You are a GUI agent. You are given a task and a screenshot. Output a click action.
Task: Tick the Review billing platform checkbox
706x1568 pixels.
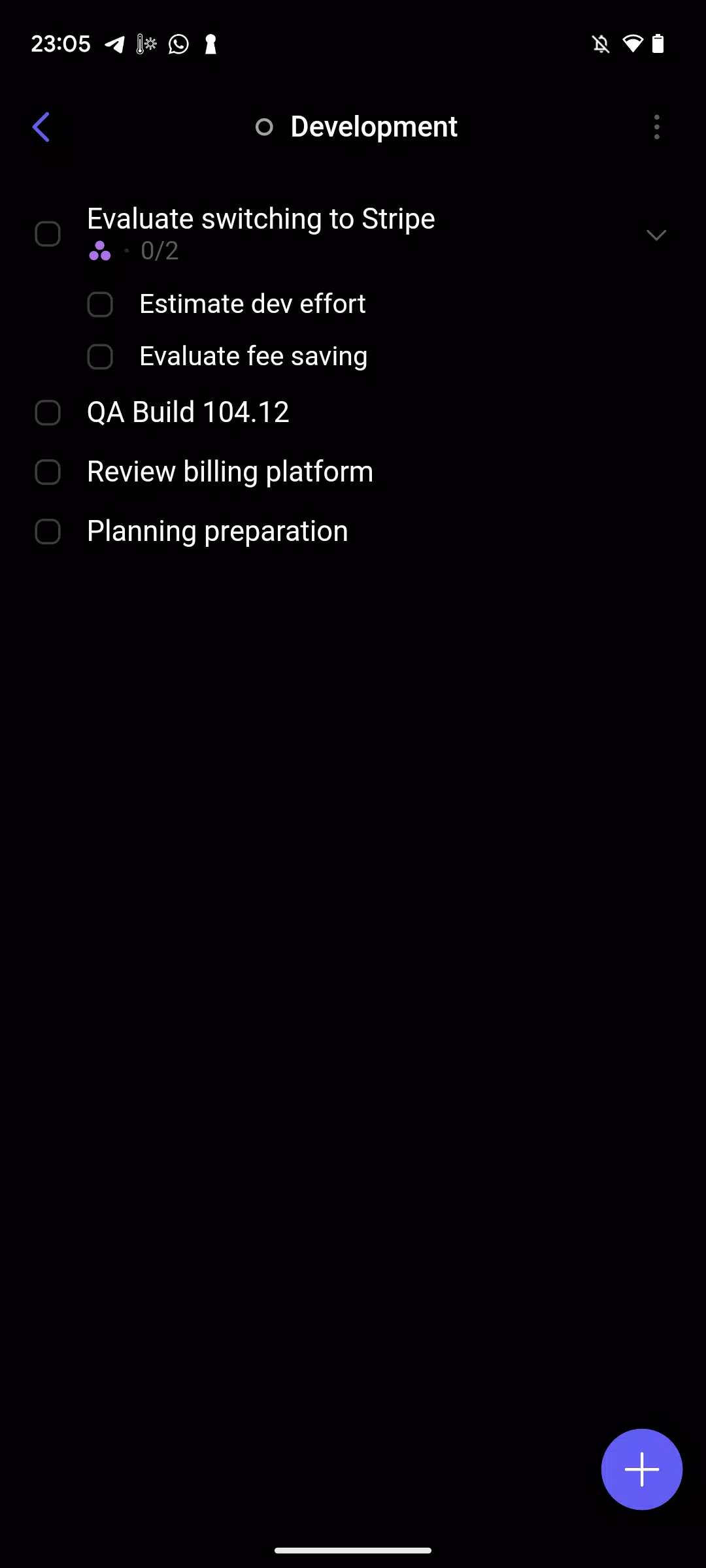click(48, 472)
